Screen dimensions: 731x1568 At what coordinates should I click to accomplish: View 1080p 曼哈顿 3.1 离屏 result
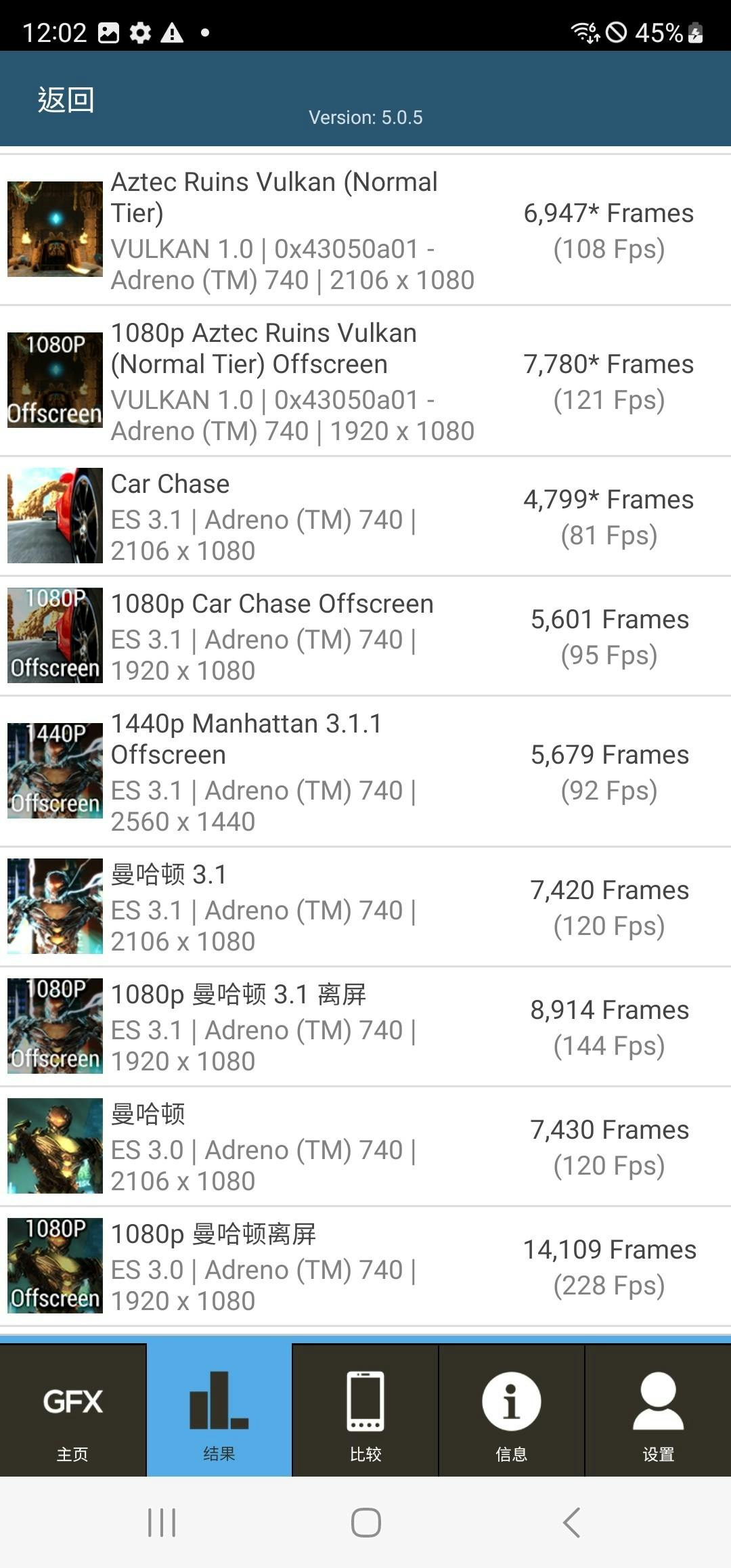[365, 1027]
